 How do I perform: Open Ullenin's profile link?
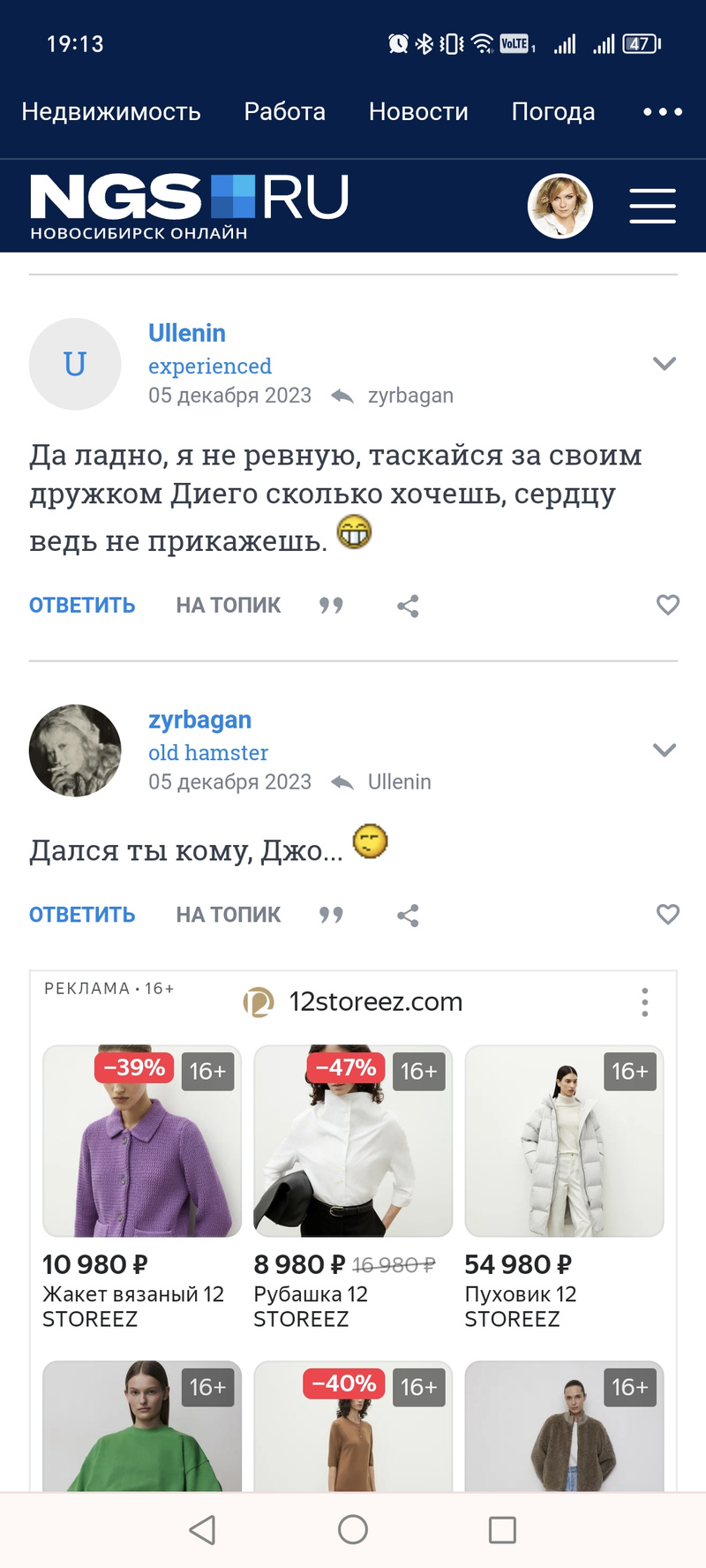pyautogui.click(x=187, y=334)
